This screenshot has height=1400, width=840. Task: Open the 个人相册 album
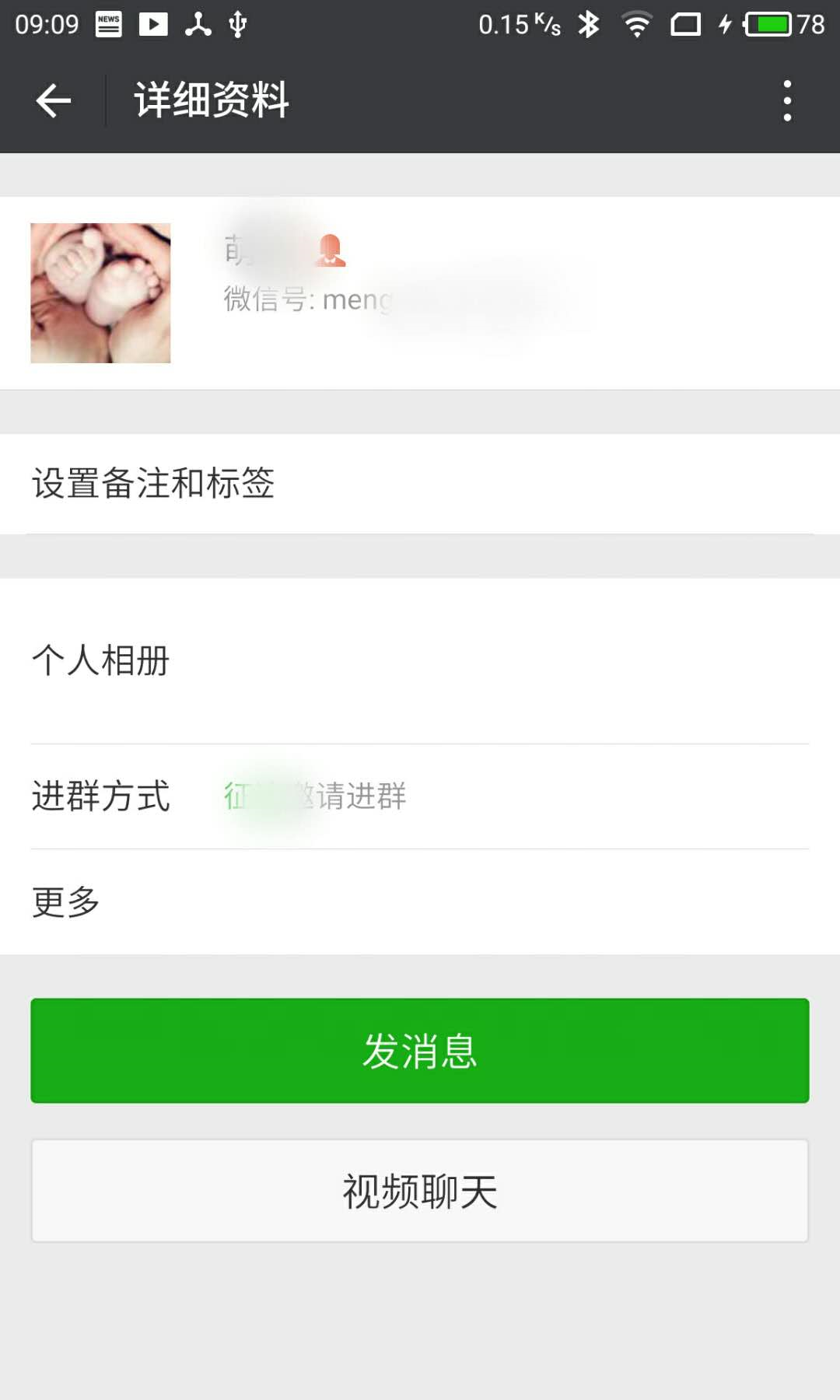coord(420,661)
